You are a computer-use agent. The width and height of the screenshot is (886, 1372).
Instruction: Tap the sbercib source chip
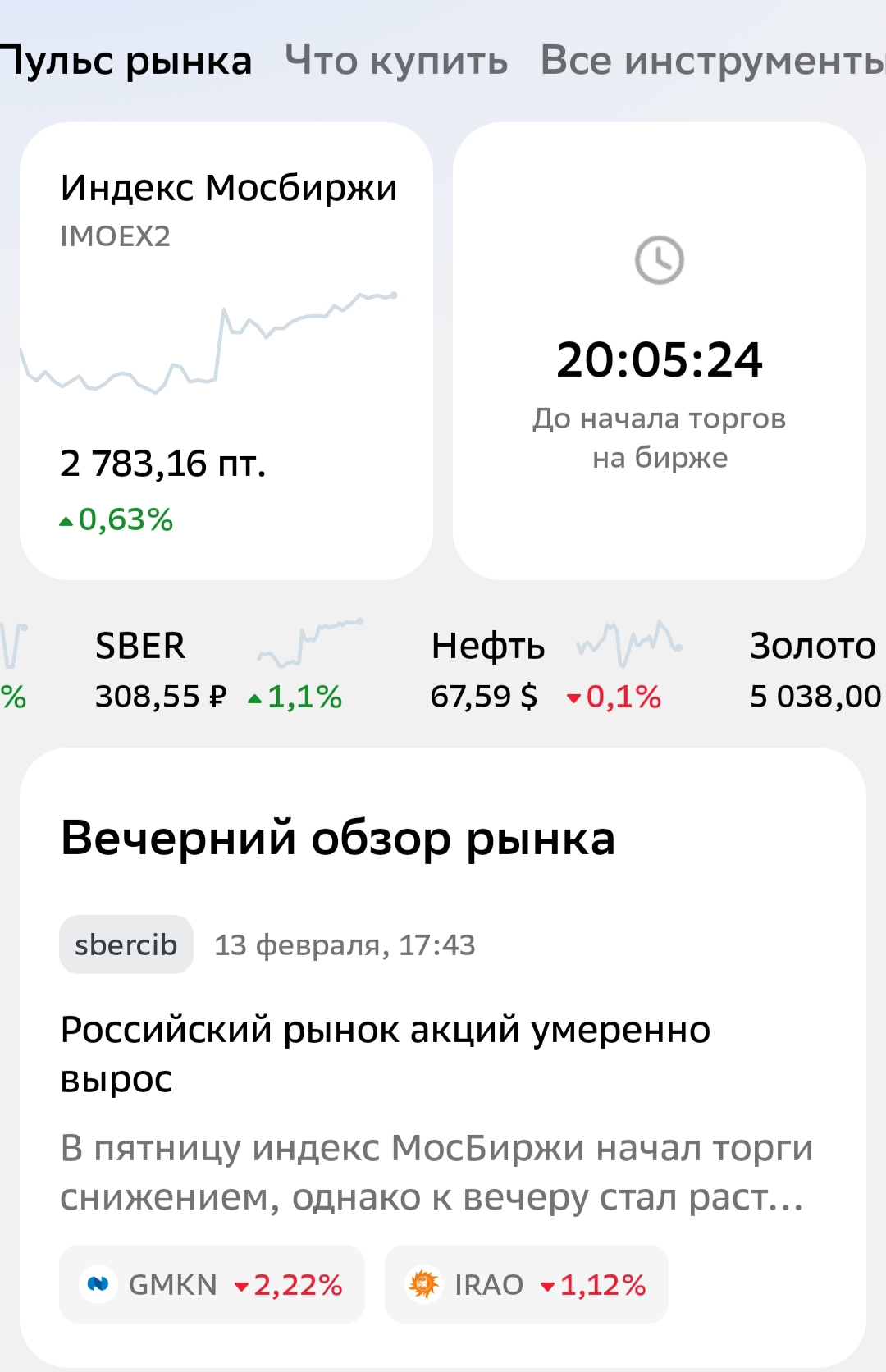tap(126, 944)
